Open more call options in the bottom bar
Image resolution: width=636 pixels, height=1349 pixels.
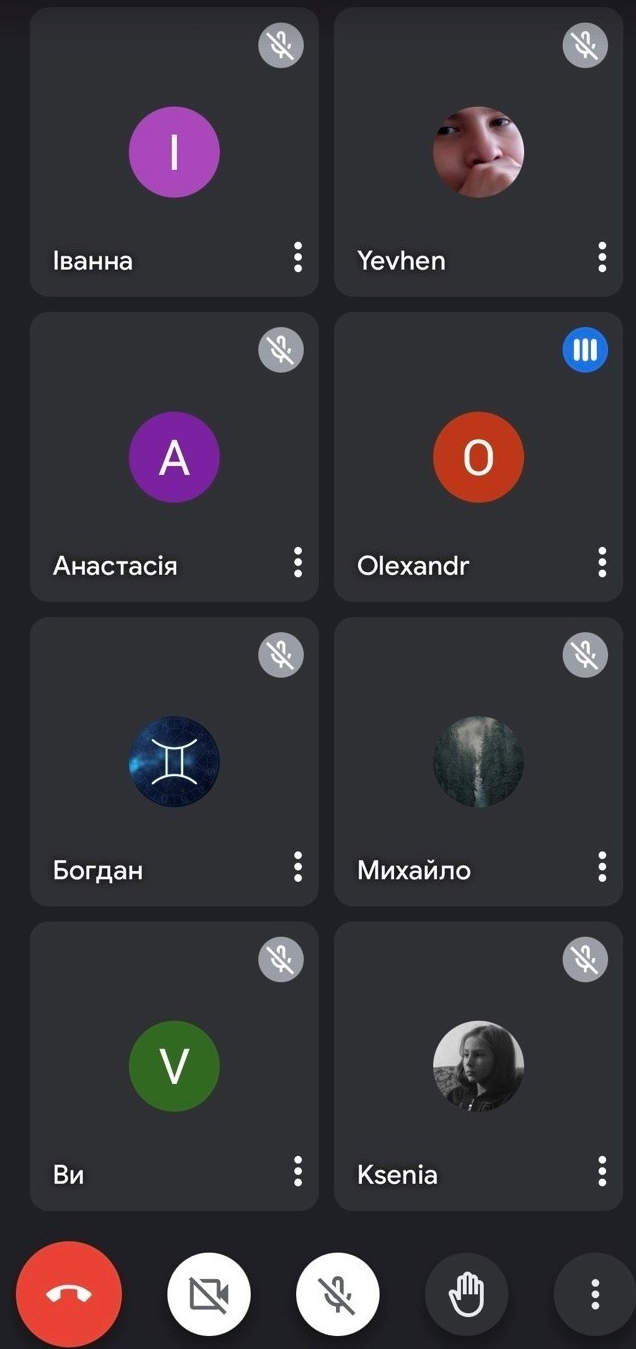pyautogui.click(x=595, y=1295)
